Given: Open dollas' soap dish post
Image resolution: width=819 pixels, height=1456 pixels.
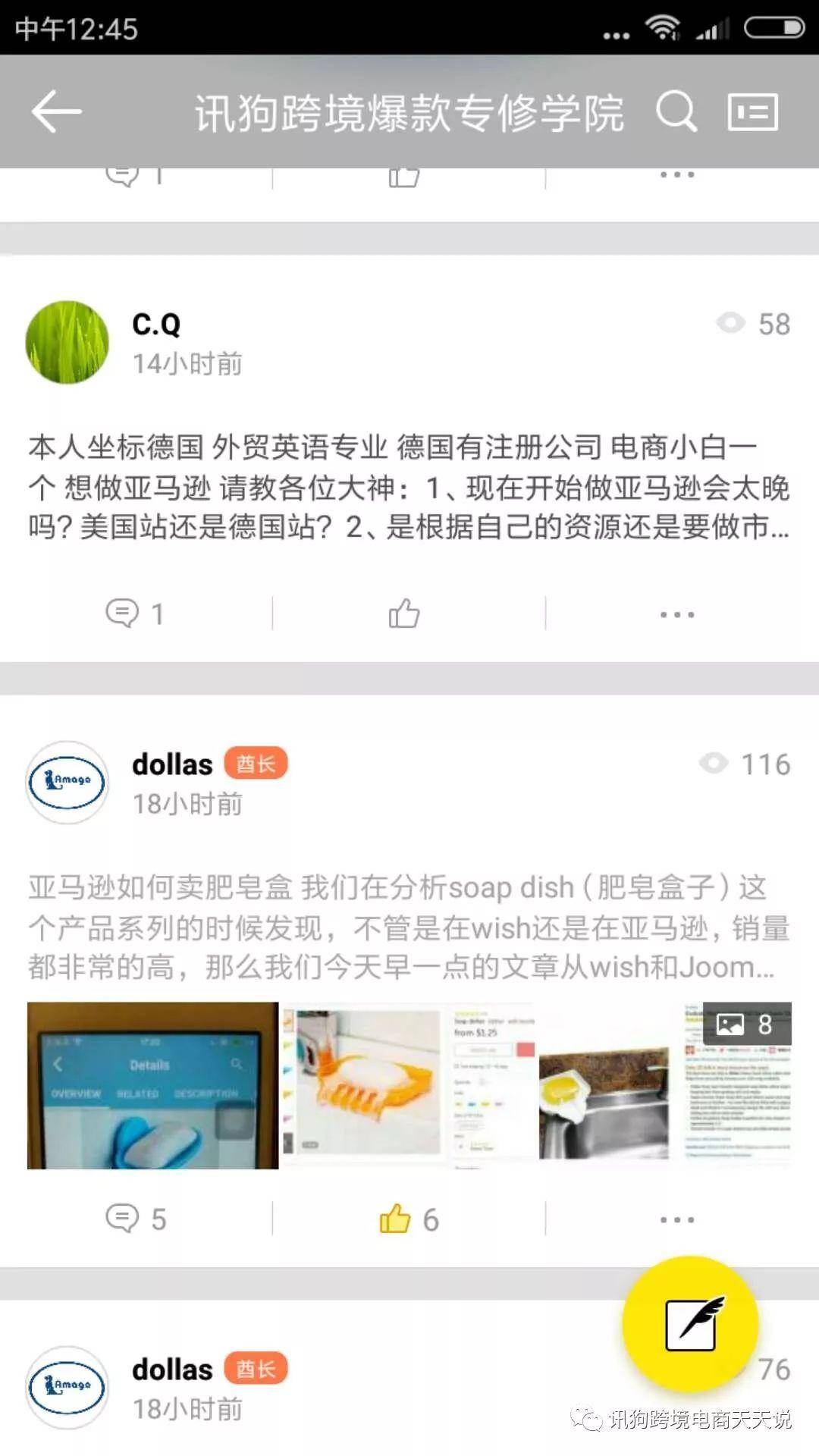Looking at the screenshot, I should tap(409, 927).
